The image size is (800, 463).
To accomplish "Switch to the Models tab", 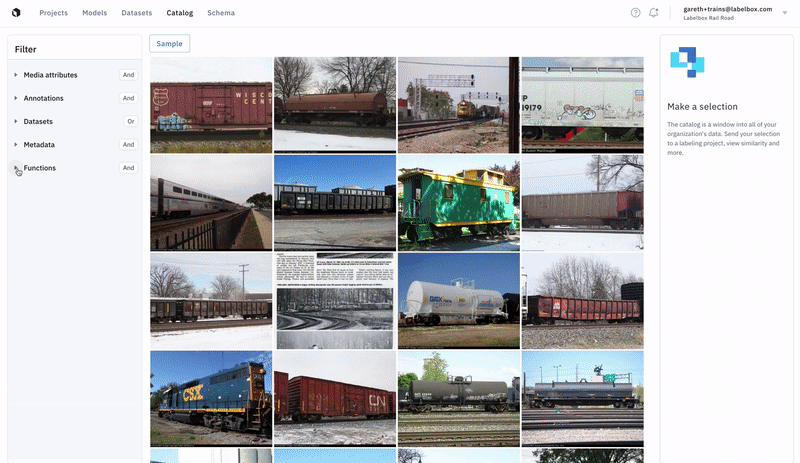I will (x=94, y=13).
